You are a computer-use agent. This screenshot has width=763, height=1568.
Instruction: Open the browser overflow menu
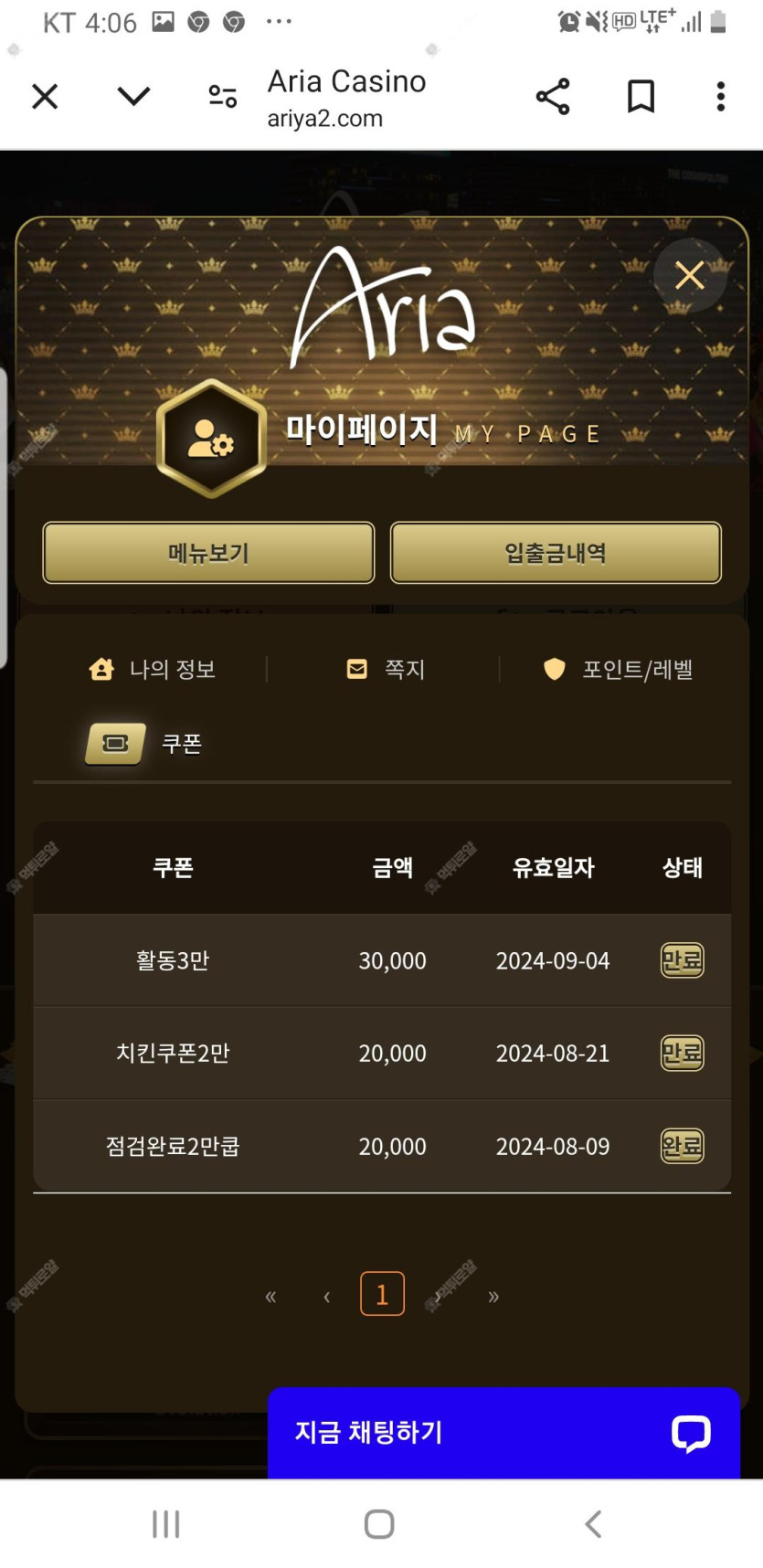click(x=721, y=96)
